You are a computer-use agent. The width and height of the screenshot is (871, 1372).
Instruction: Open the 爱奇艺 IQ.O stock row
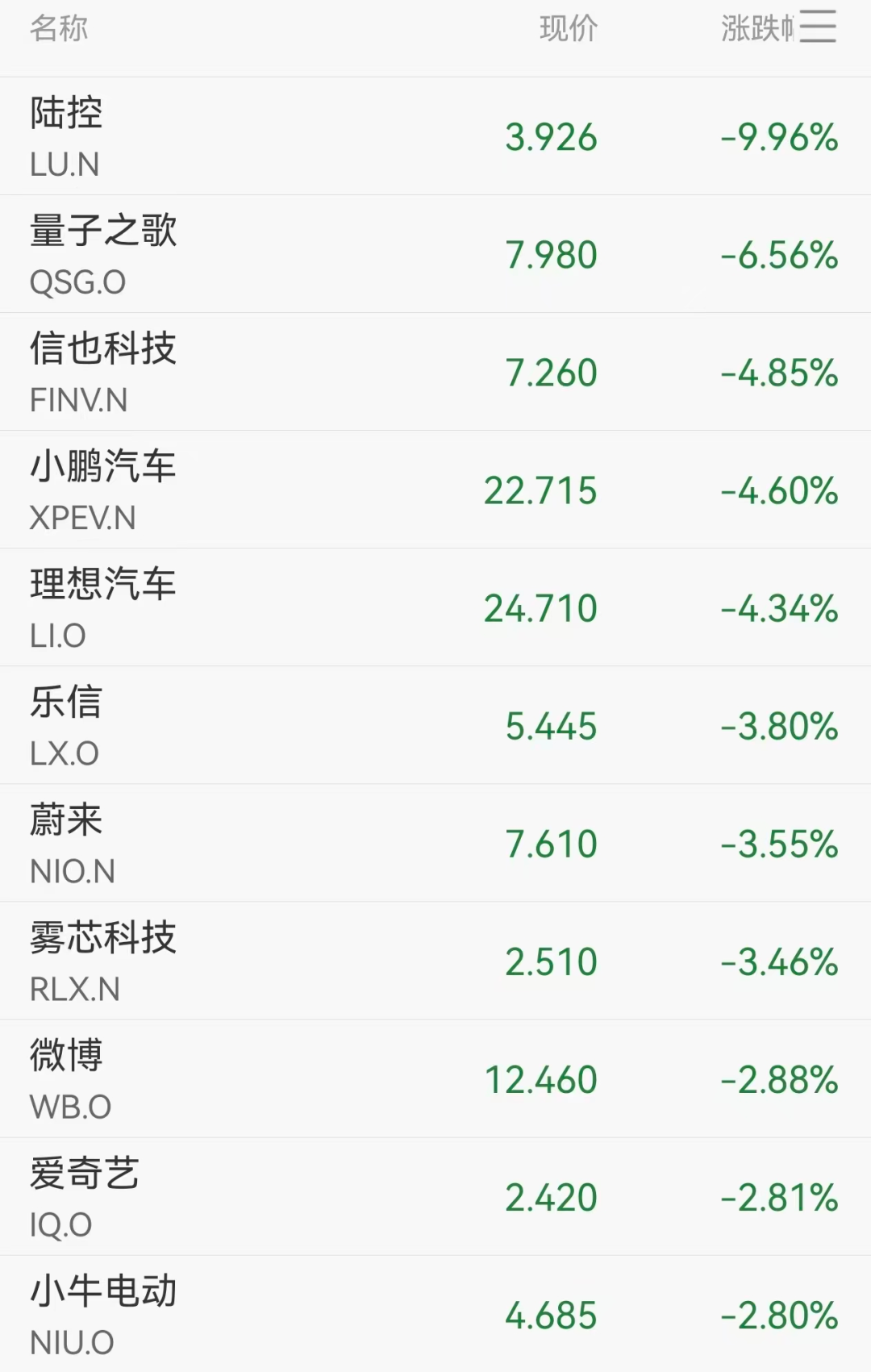tap(435, 1196)
